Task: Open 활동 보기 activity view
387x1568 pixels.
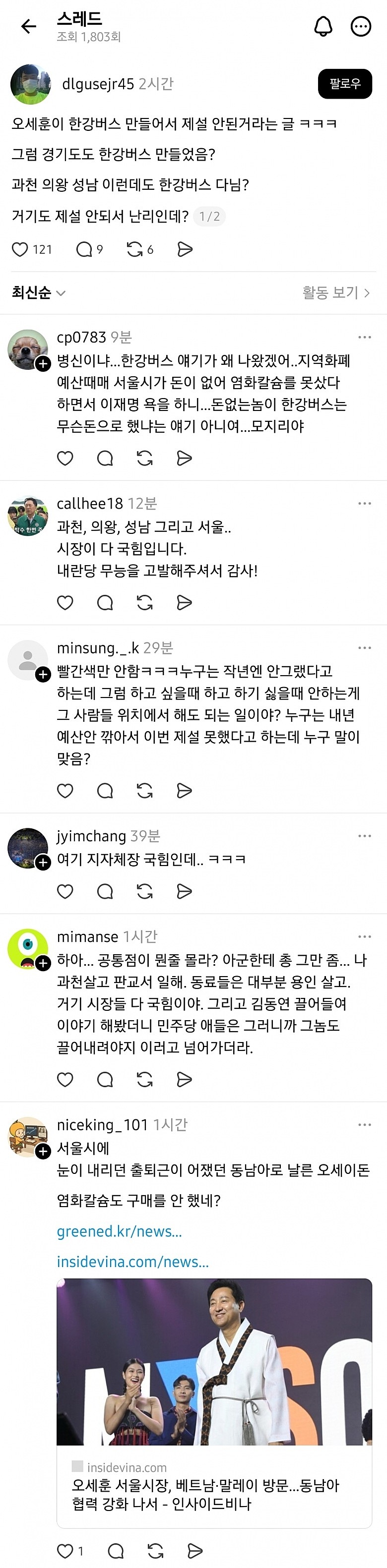Action: point(336,293)
